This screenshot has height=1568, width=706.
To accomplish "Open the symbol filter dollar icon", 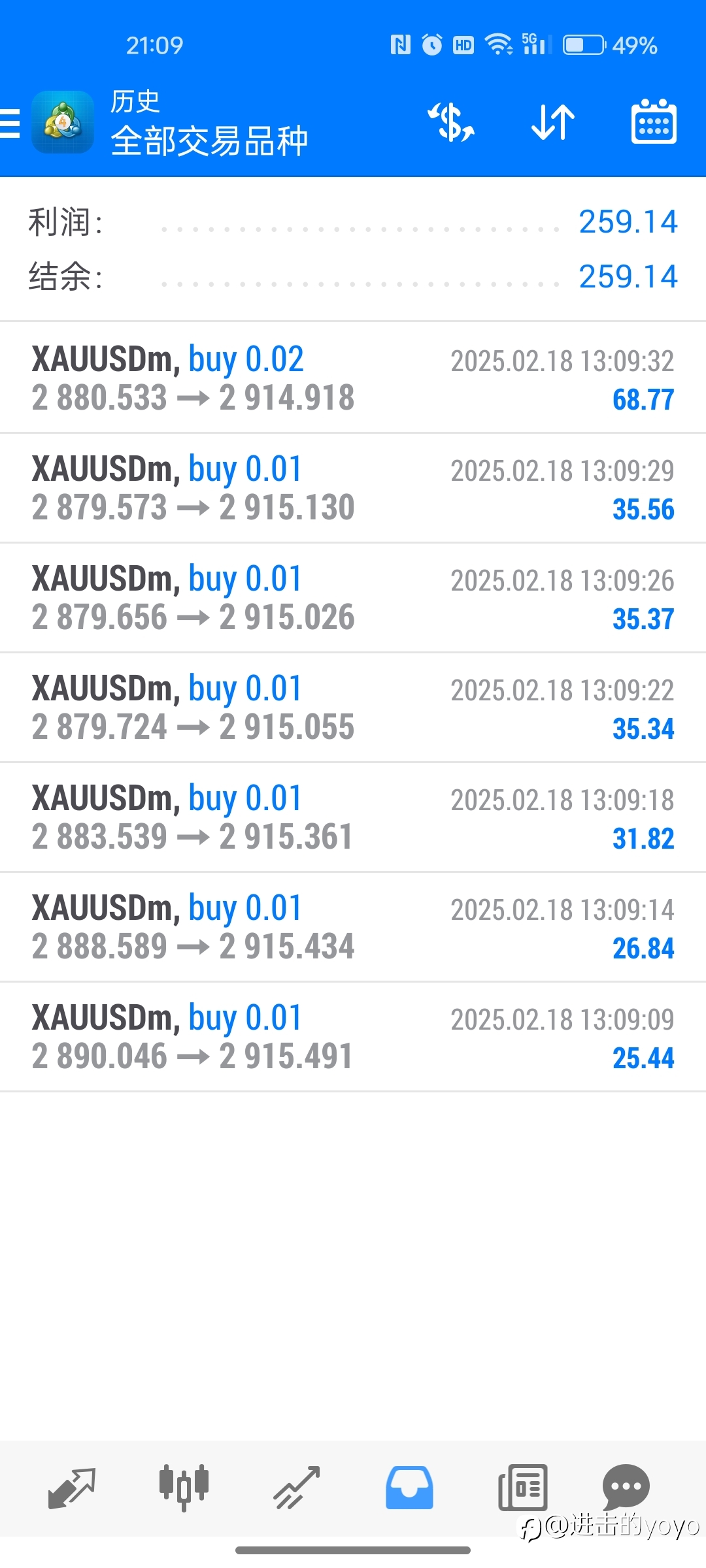I will click(451, 122).
